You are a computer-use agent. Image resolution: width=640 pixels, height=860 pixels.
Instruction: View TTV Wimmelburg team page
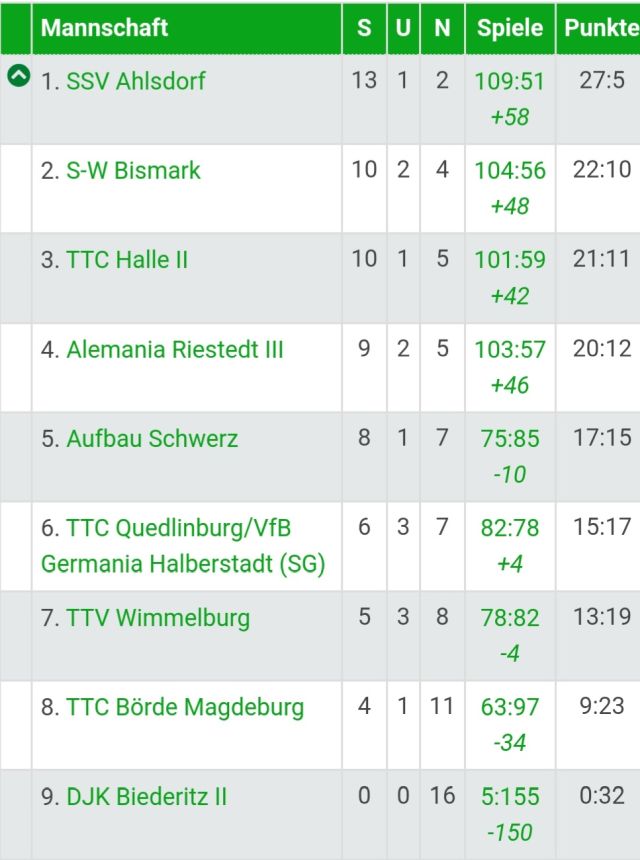(x=158, y=618)
